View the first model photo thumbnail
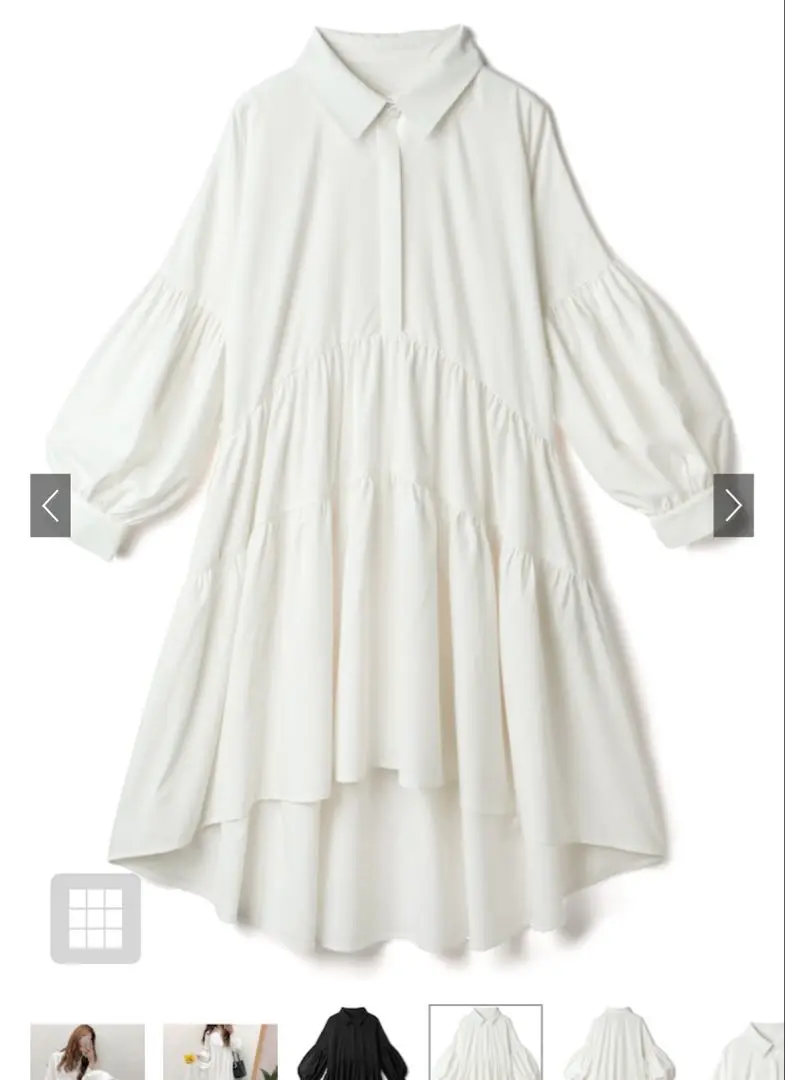 click(87, 1051)
